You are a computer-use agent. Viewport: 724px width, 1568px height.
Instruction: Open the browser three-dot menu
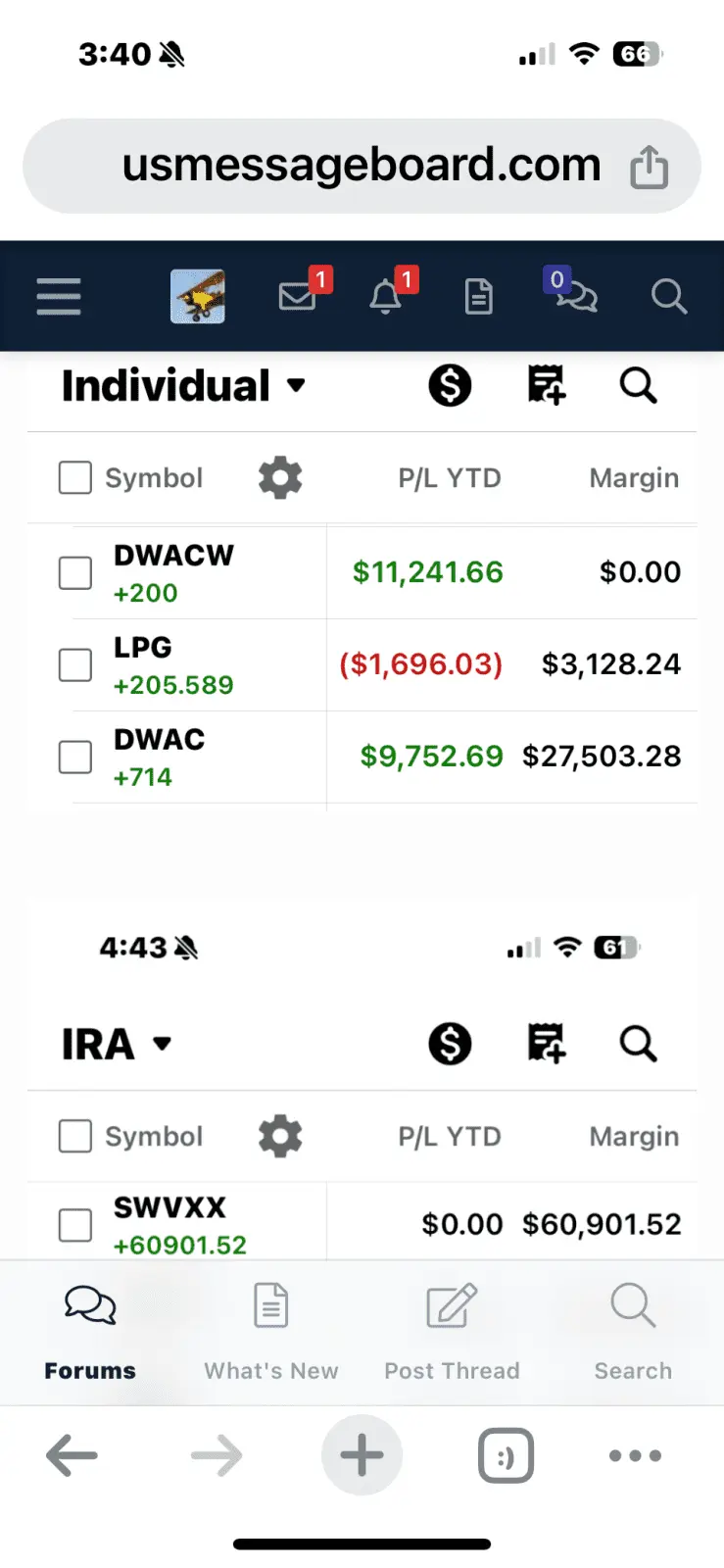coord(635,1455)
